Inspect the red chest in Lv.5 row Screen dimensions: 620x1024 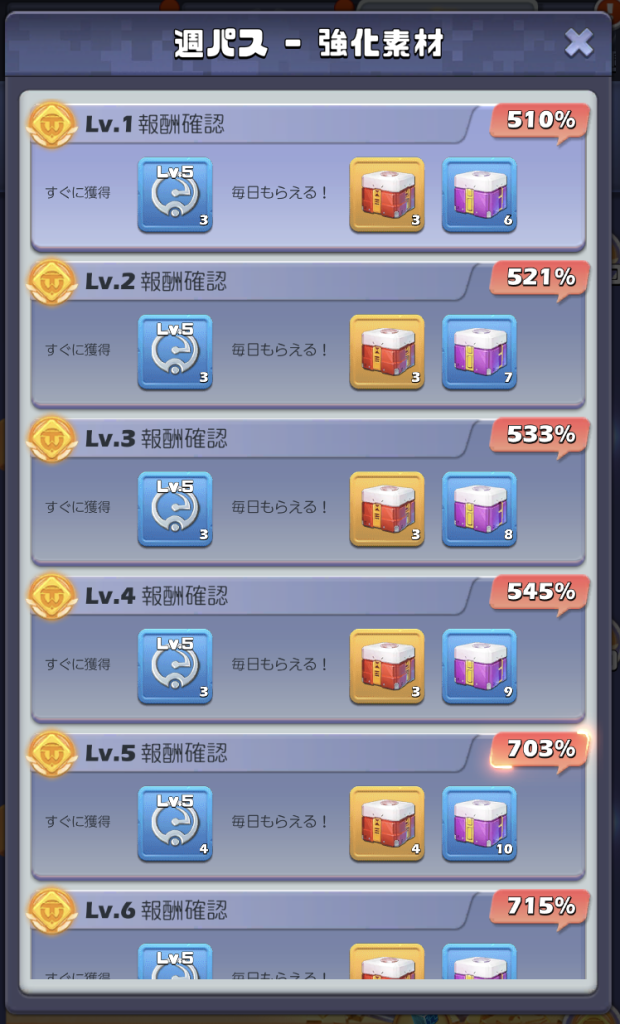(387, 823)
